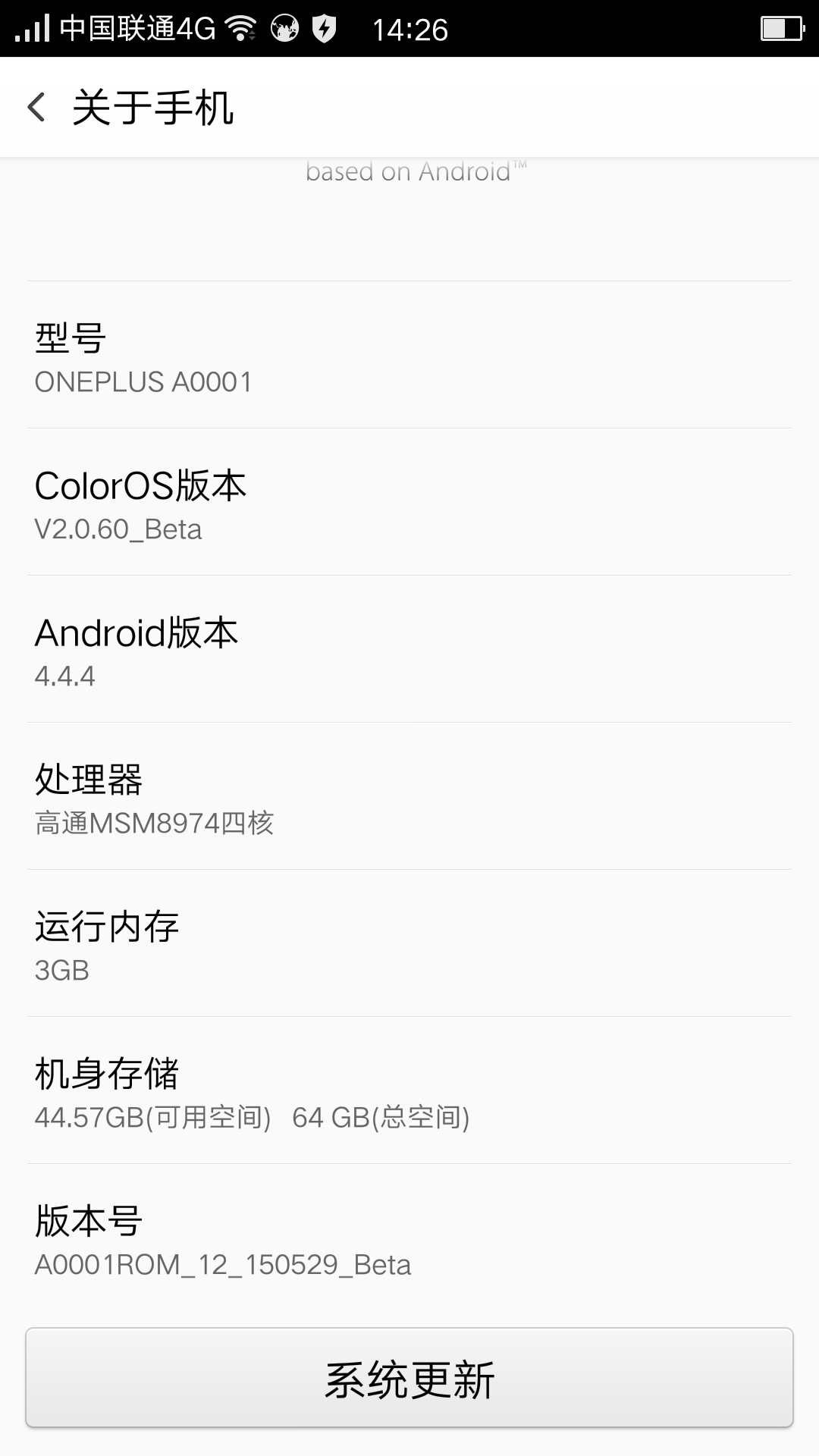Image resolution: width=819 pixels, height=1456 pixels.
Task: Go back from 关于手机 page
Action: (x=36, y=107)
